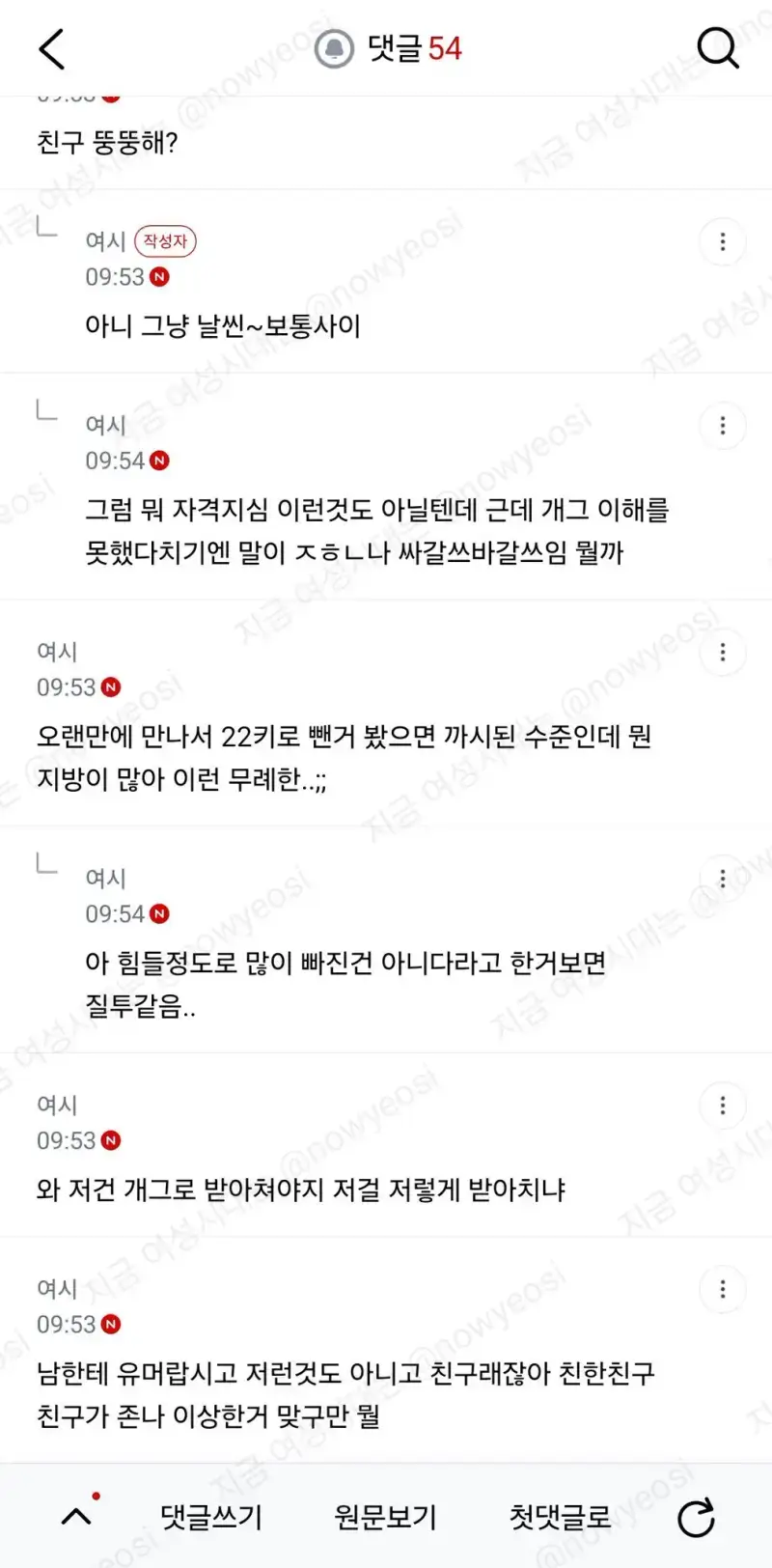
Task: Tap 댓글쓰기 to write a comment
Action: [211, 1517]
